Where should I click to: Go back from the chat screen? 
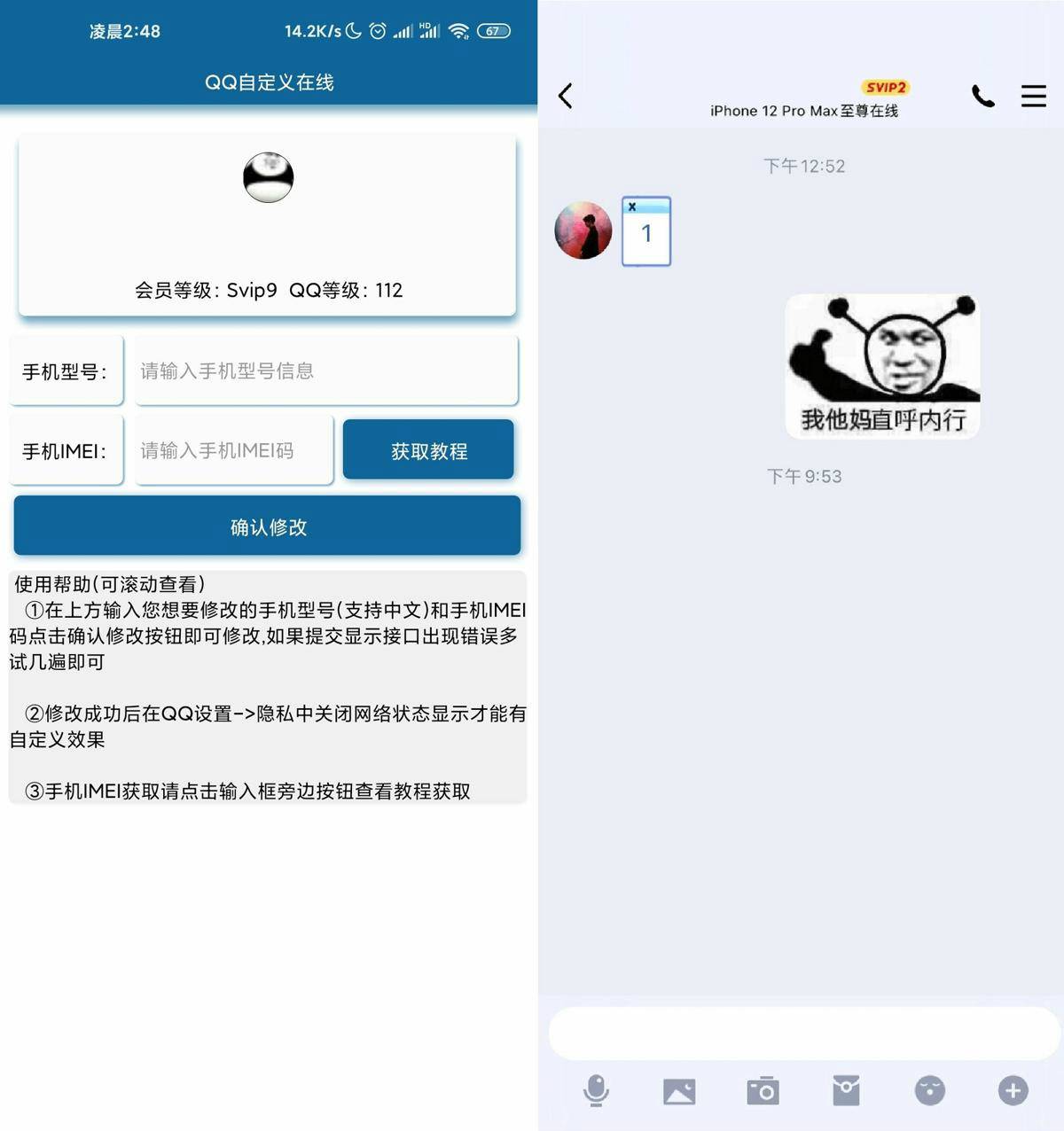pos(566,96)
